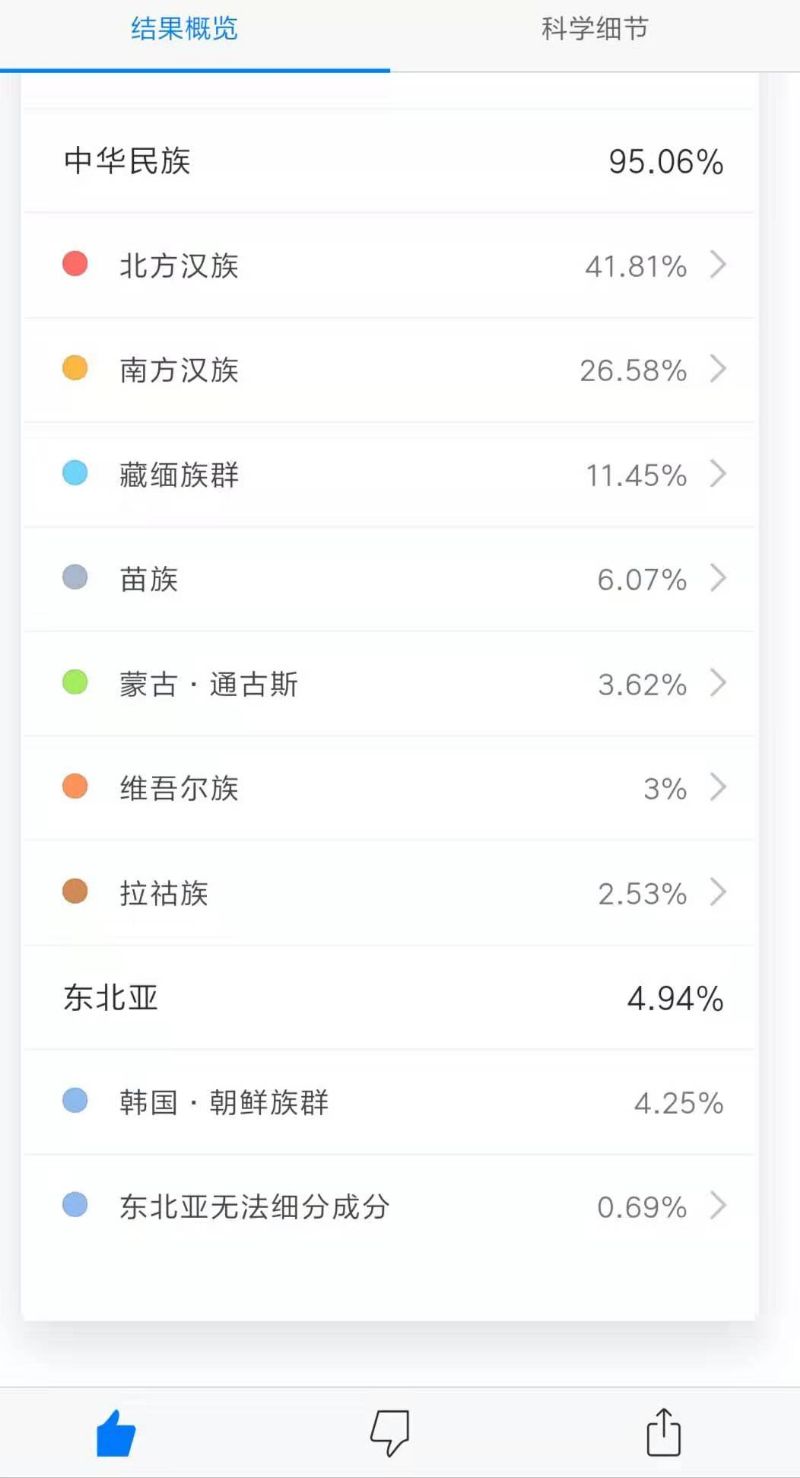800x1478 pixels.
Task: Share the ancestry results
Action: (663, 1432)
